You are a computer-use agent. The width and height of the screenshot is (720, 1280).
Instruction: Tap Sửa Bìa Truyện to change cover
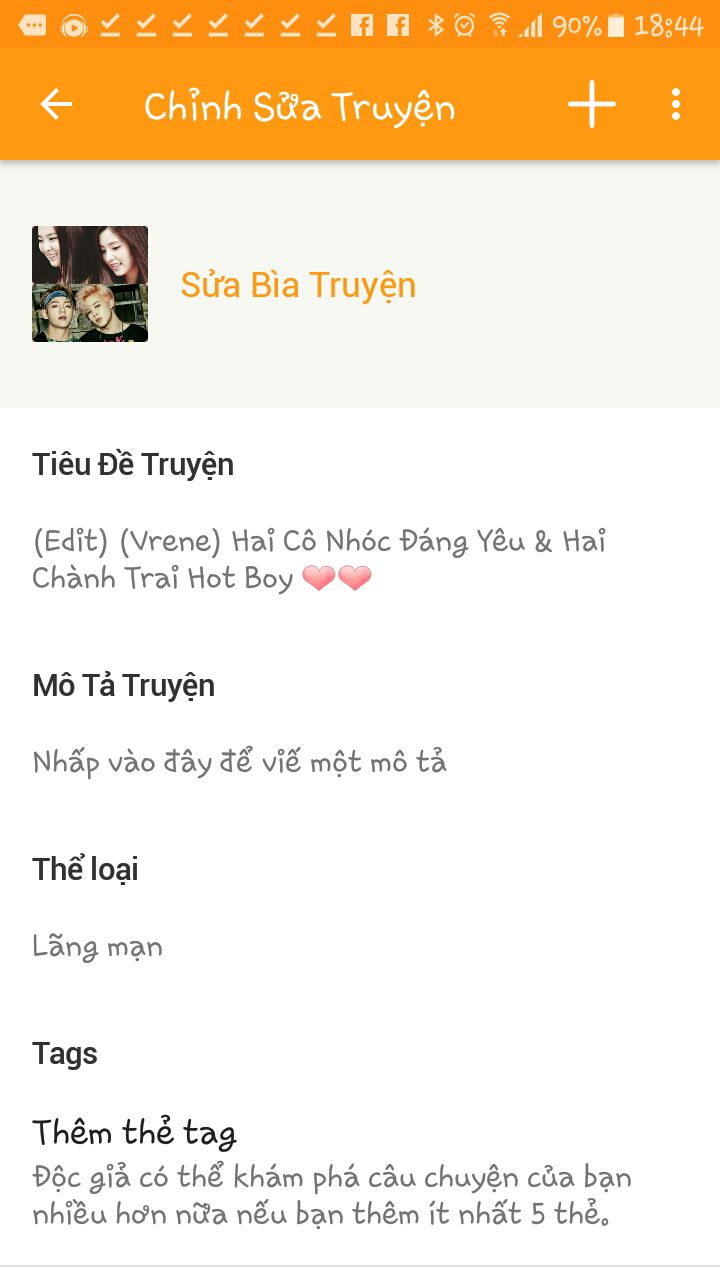298,285
